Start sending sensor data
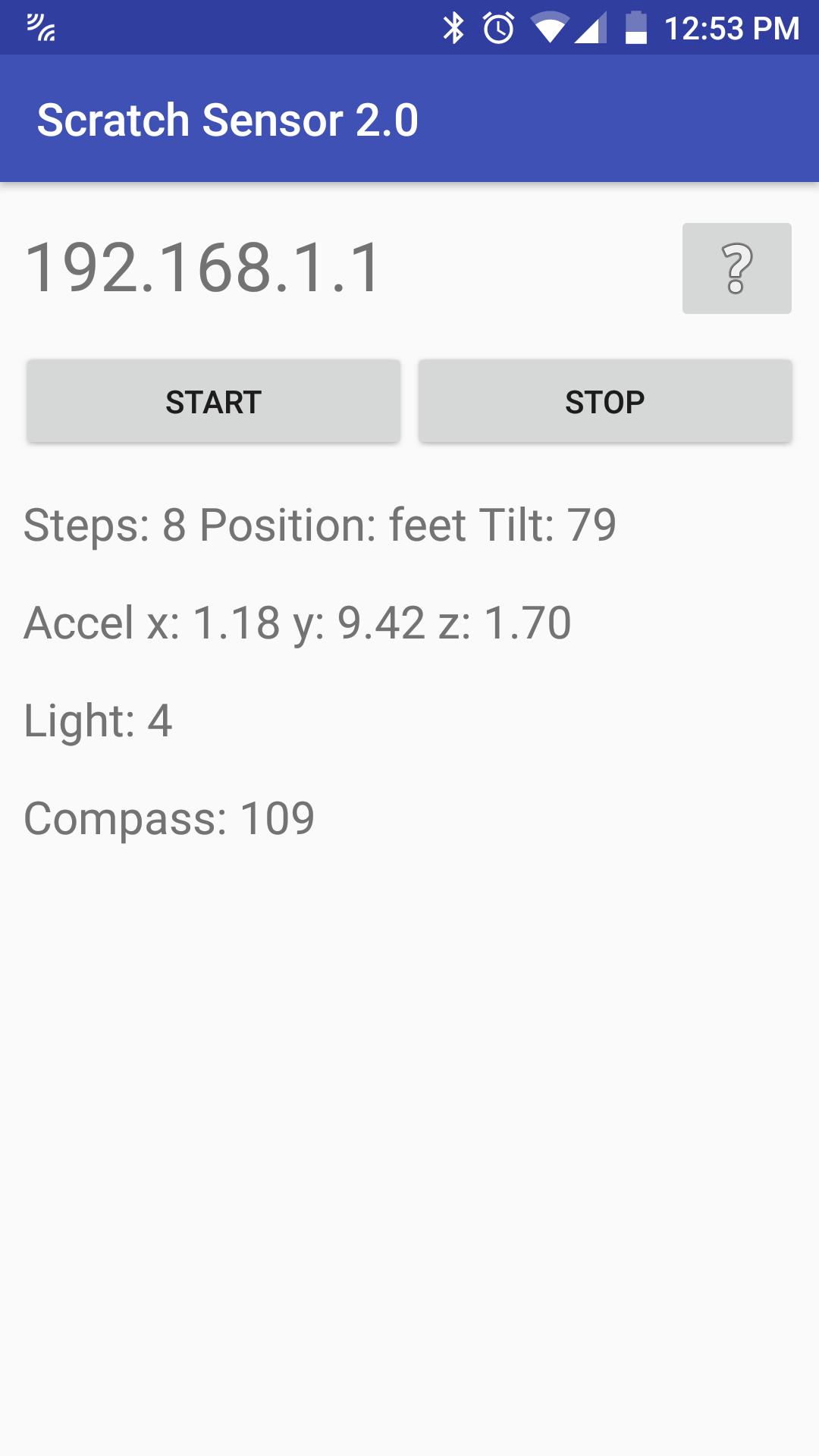The image size is (819, 1456). (214, 401)
